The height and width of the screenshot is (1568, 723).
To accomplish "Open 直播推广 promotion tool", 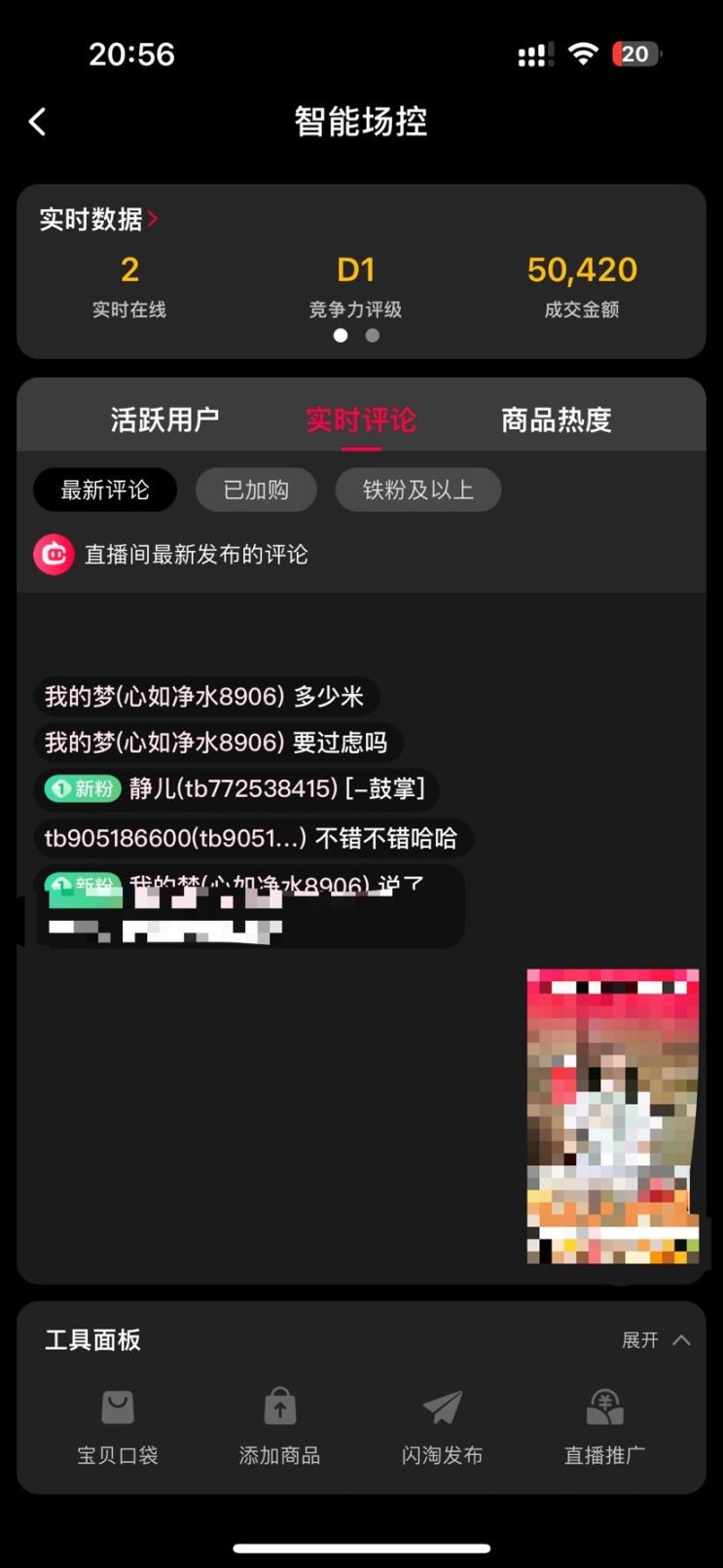I will coord(604,1424).
